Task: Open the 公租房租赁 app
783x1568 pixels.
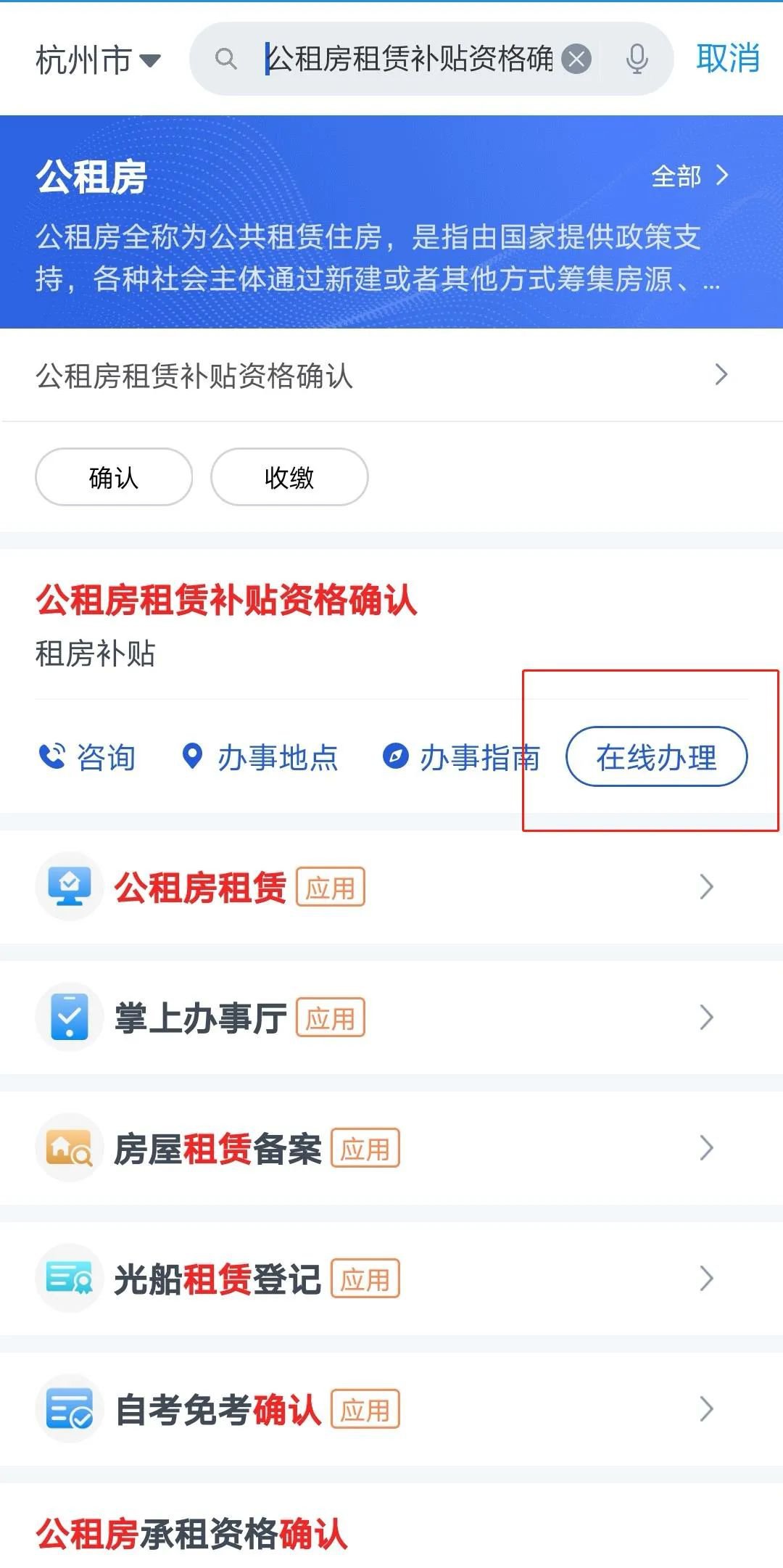Action: coord(377,887)
